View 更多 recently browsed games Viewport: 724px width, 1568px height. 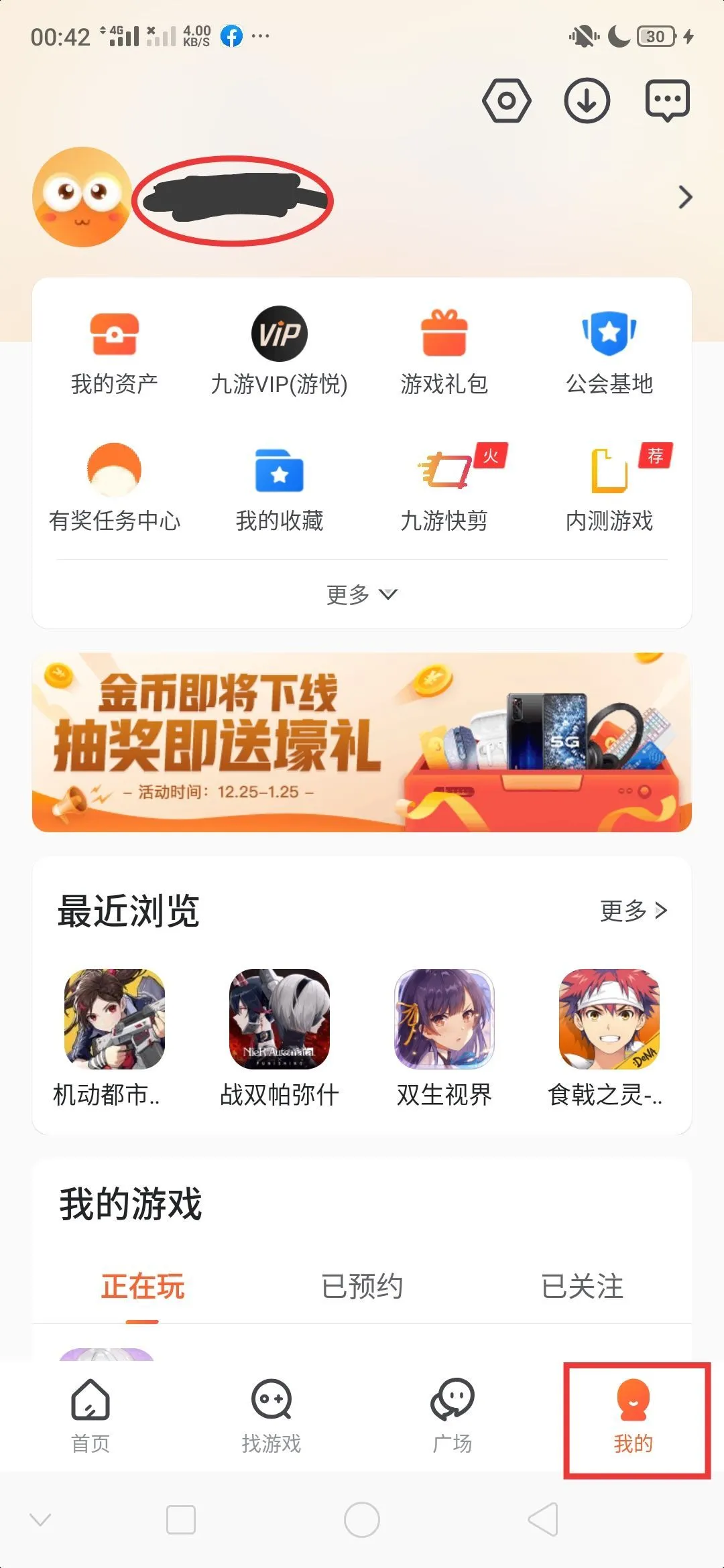[x=633, y=911]
